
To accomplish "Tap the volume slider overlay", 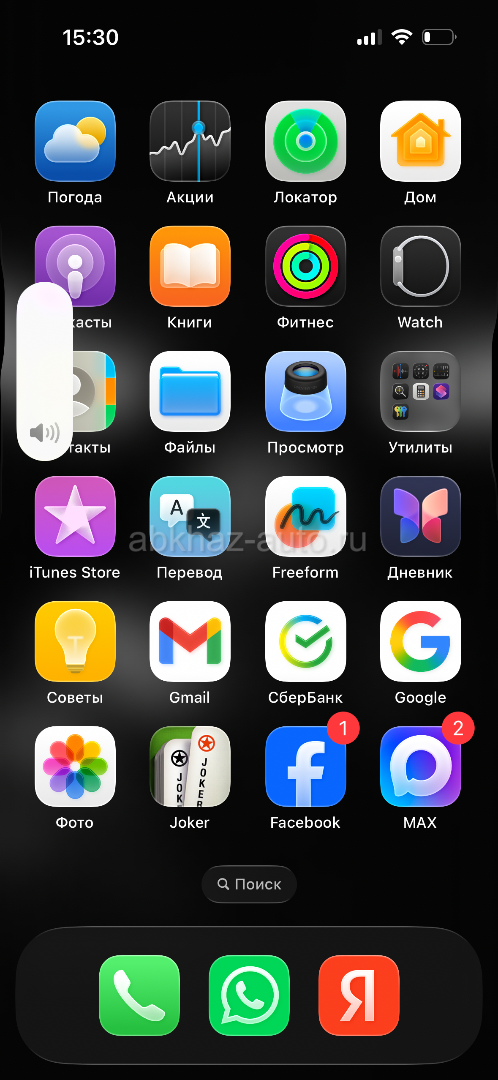I will (45, 371).
